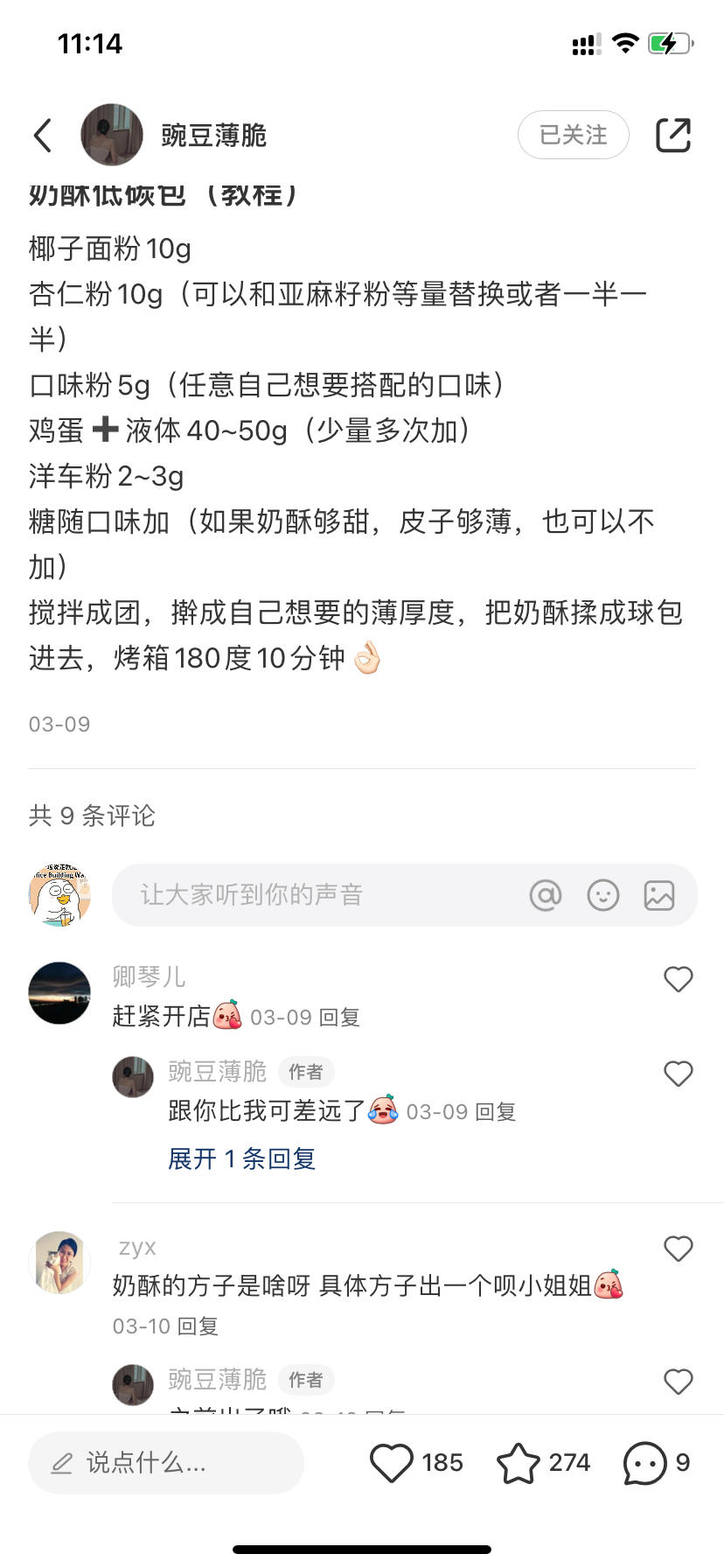
Task: Reply to author's comment dated 03-09
Action: click(495, 1112)
